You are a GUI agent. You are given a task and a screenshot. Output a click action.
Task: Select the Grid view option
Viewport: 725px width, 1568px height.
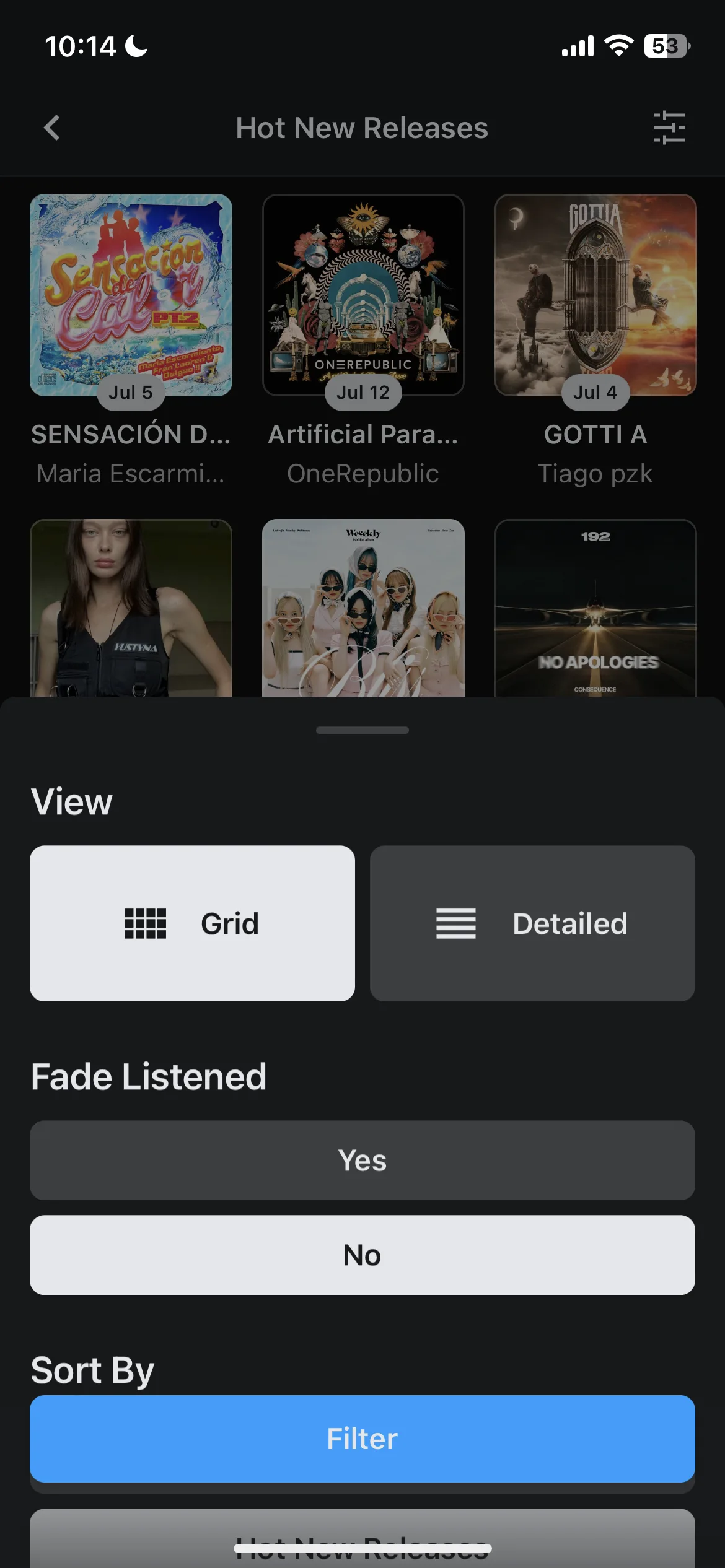point(192,923)
